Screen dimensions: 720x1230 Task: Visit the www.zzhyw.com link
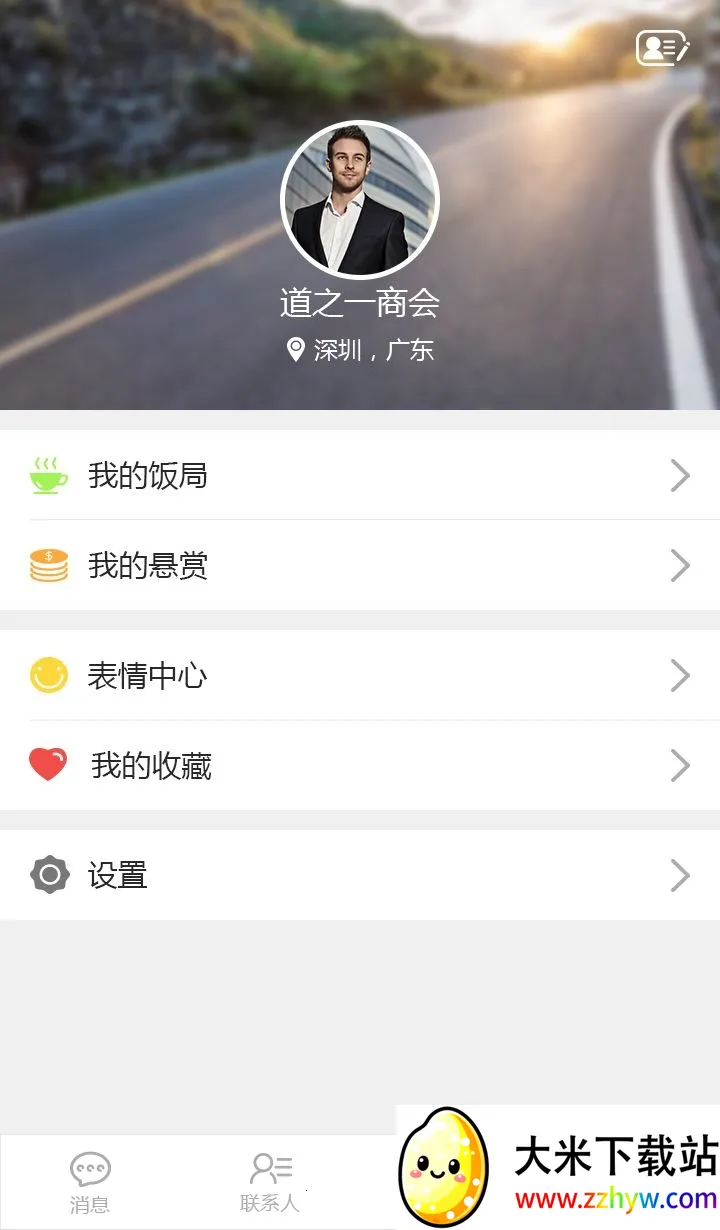tap(612, 1196)
